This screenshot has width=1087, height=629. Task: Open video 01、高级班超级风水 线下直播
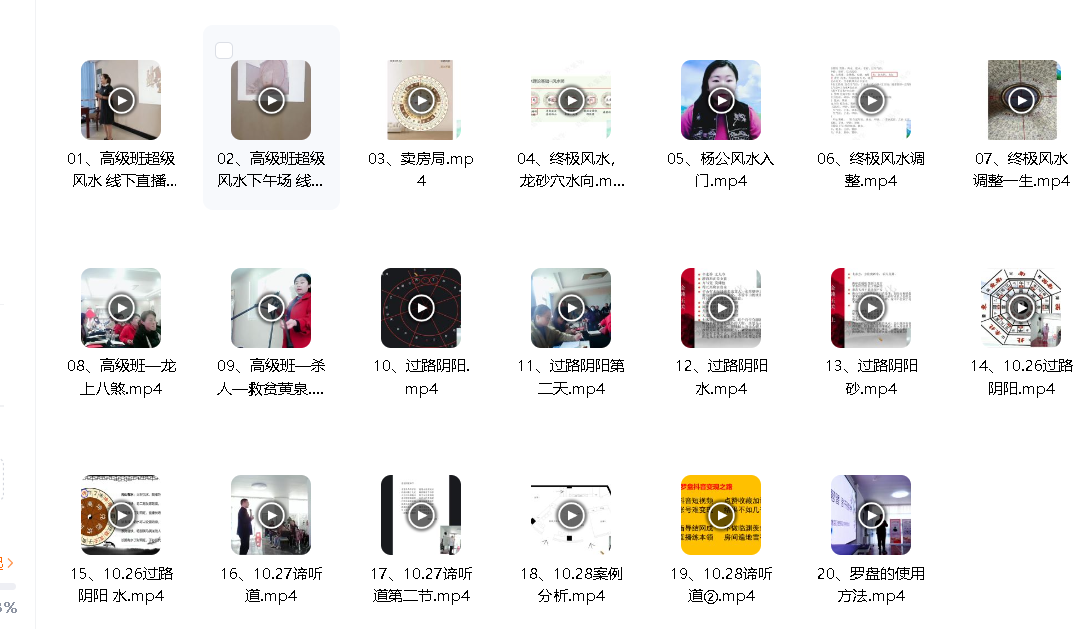pyautogui.click(x=121, y=100)
